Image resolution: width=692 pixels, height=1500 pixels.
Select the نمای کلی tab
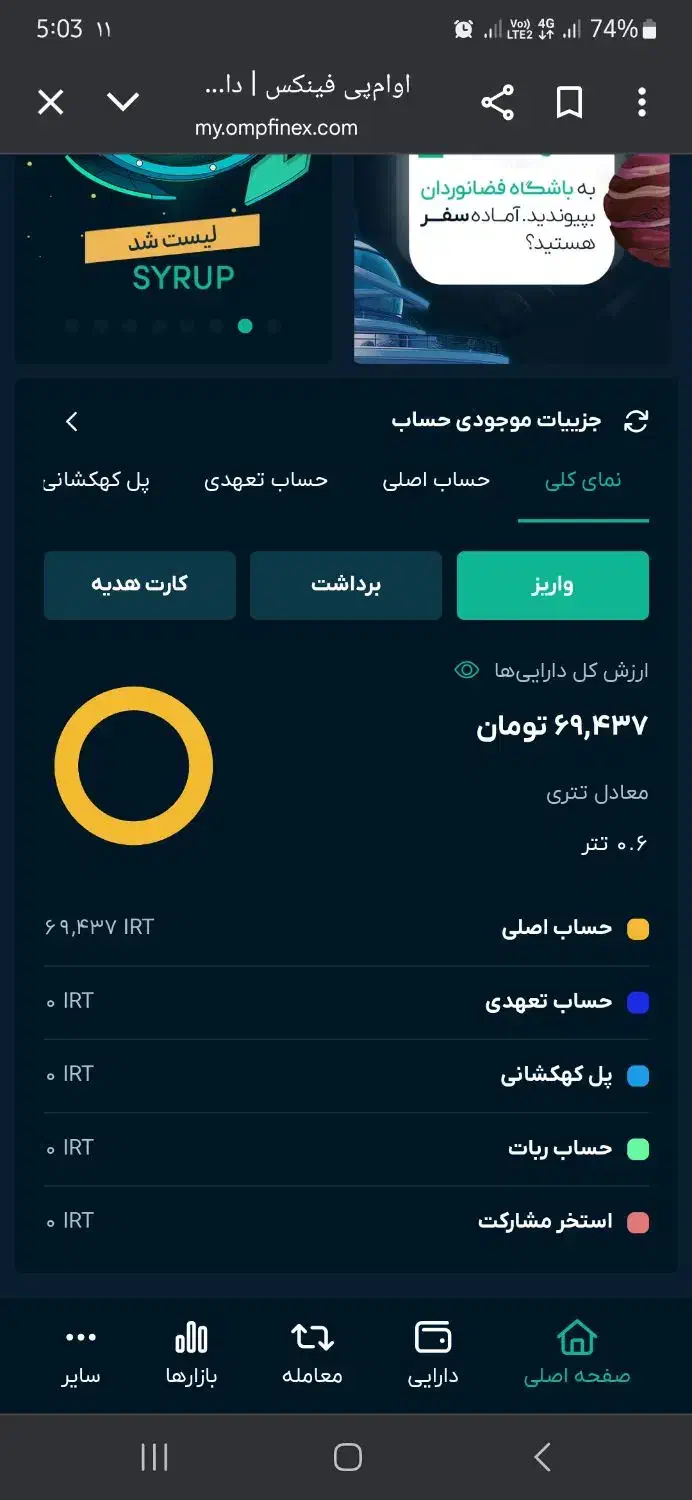583,480
